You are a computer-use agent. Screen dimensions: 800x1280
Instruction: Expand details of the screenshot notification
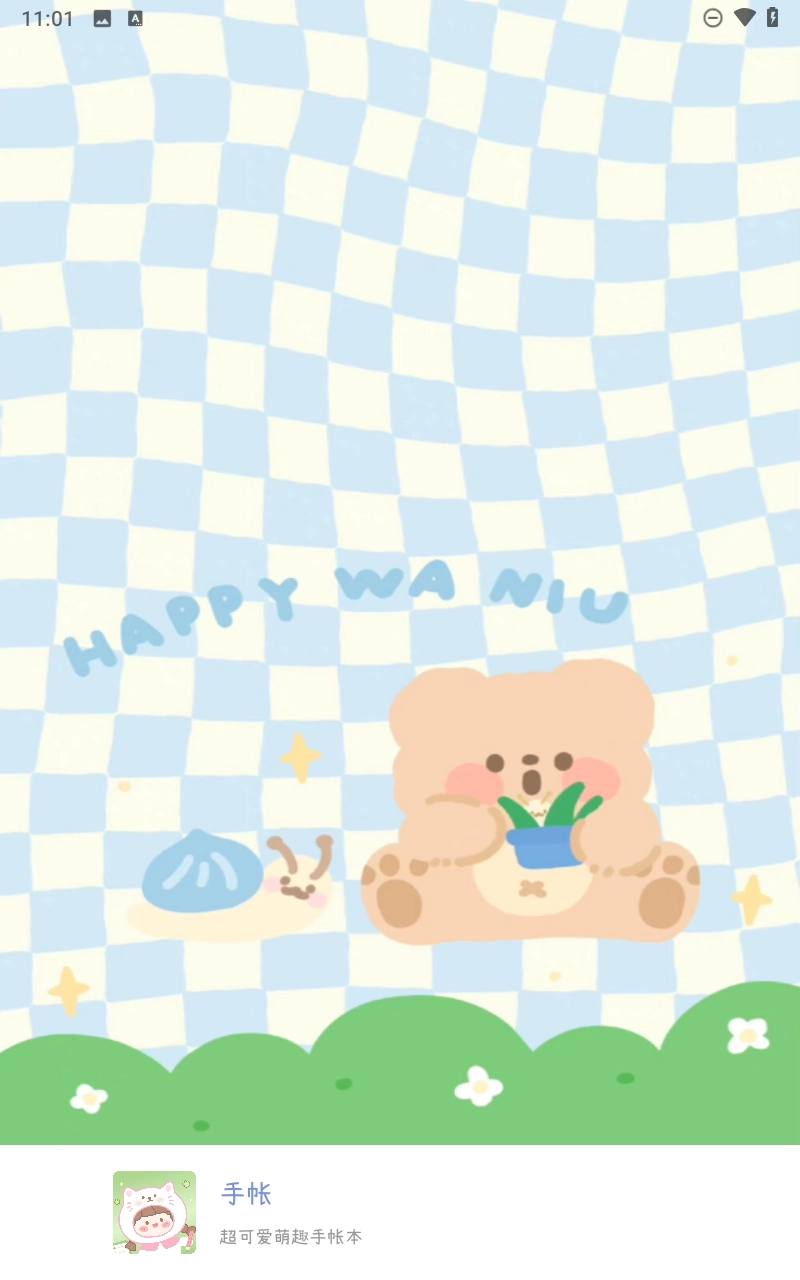[101, 17]
